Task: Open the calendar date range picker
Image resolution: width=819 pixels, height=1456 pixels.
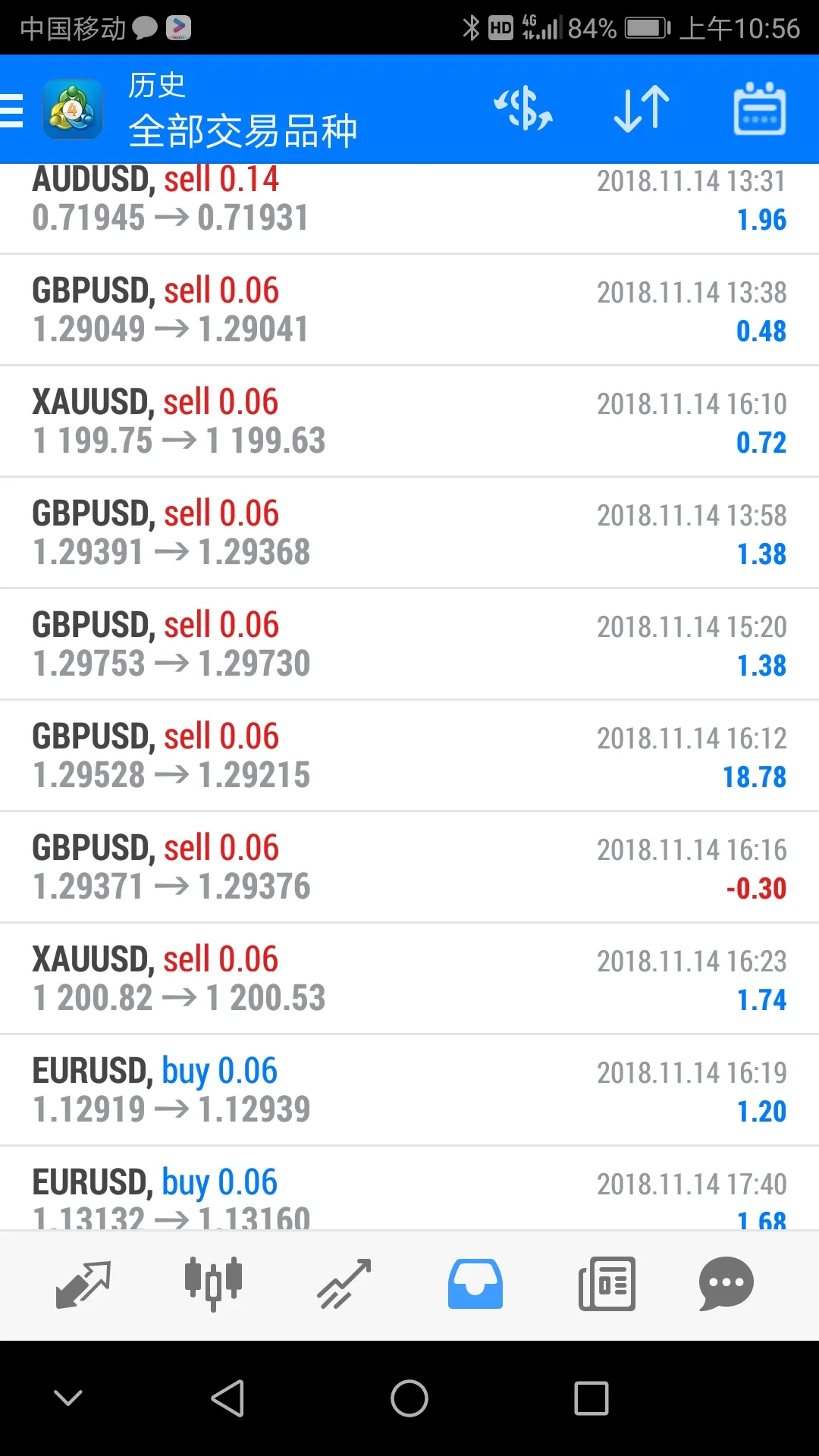Action: pos(760,109)
